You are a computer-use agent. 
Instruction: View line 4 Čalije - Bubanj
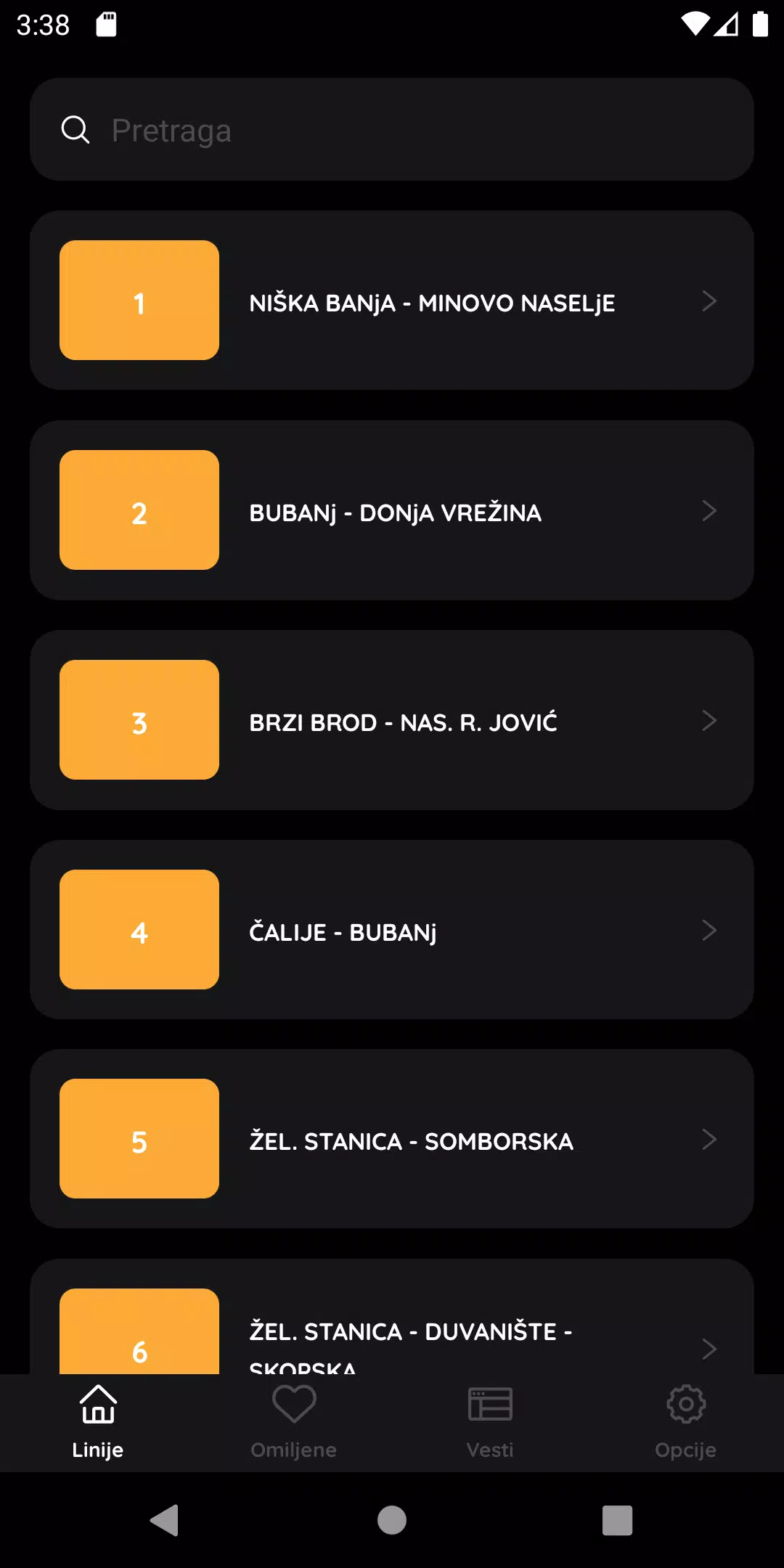click(x=392, y=930)
